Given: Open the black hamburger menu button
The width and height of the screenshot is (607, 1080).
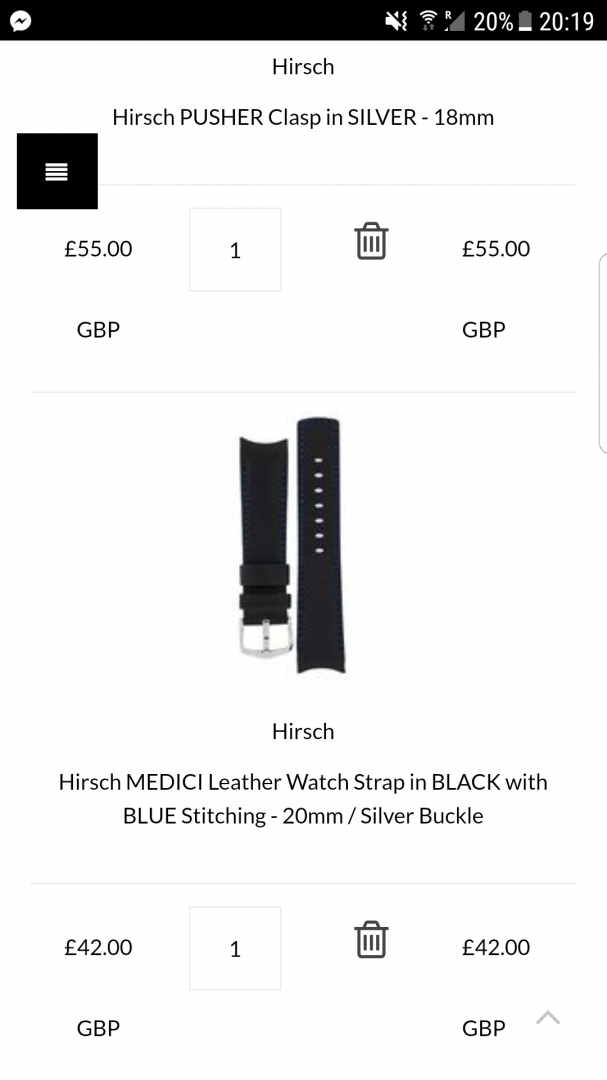Looking at the screenshot, I should coord(57,171).
